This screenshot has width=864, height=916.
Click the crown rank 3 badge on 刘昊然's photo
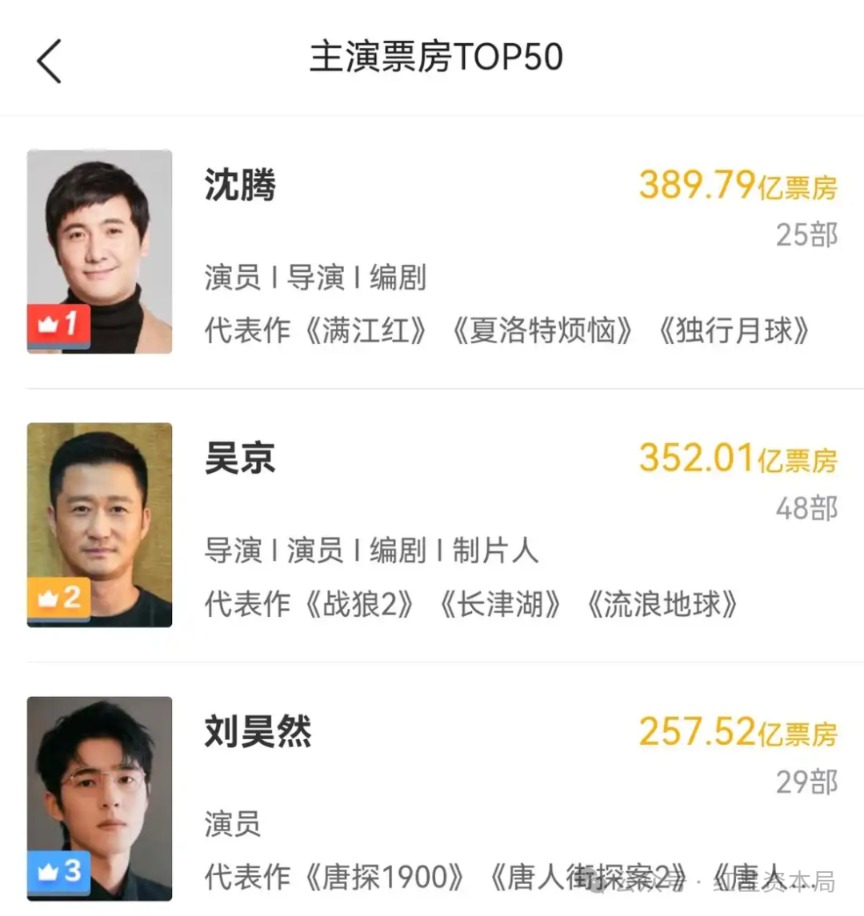tap(58, 872)
